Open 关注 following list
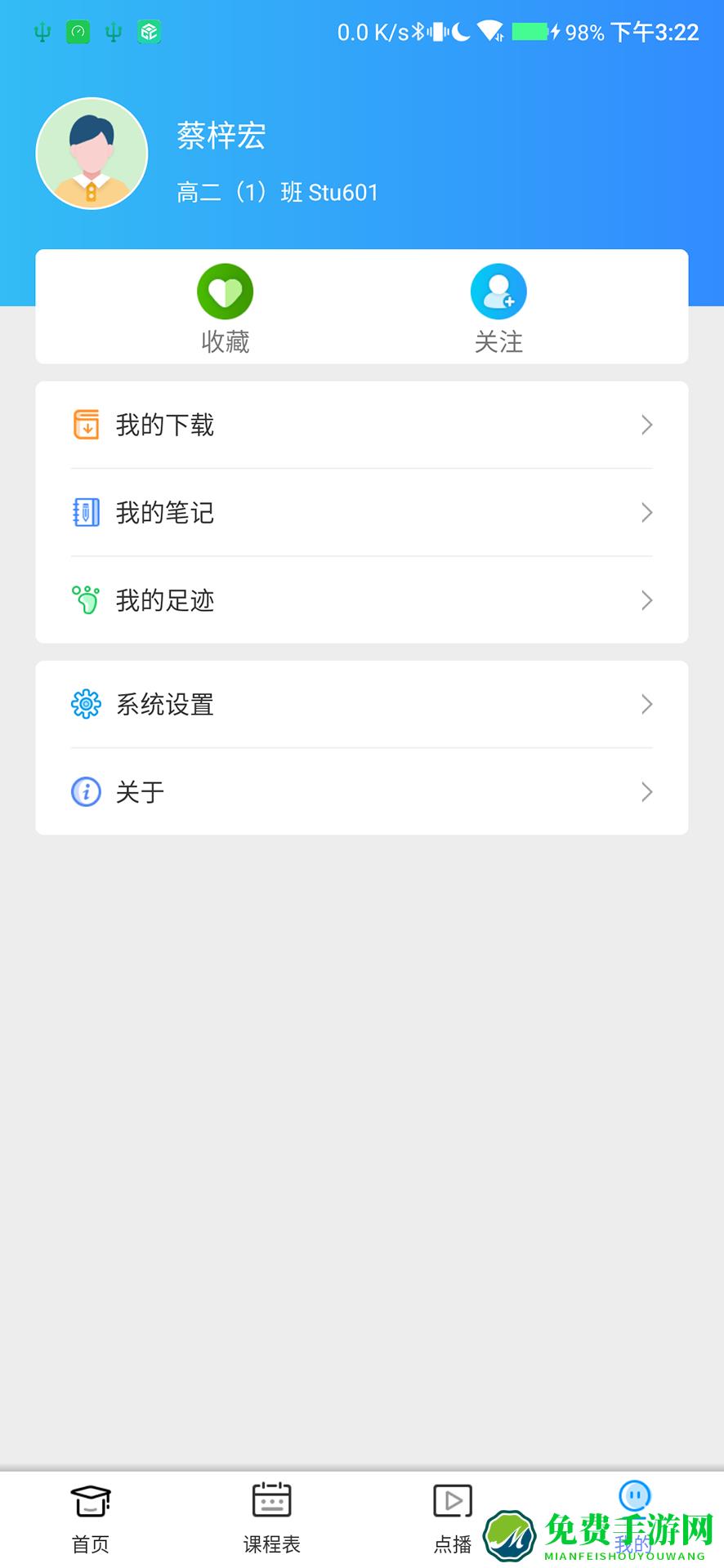Screen dimensions: 724x1568 [x=498, y=308]
